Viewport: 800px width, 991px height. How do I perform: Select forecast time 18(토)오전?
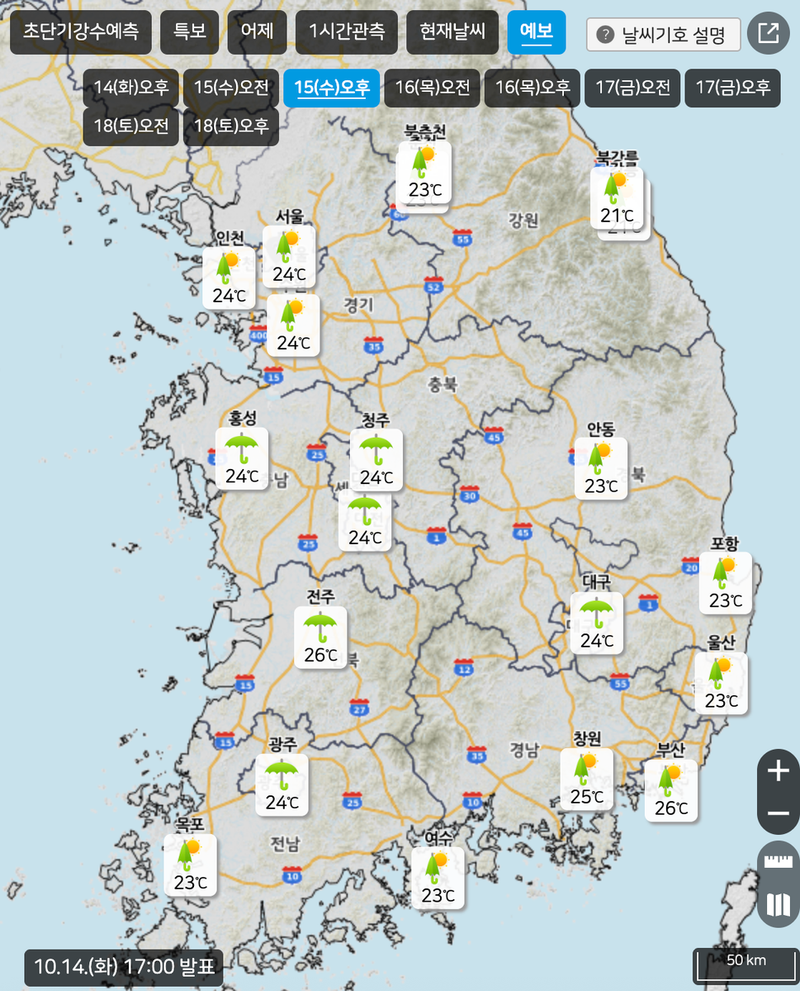point(131,127)
